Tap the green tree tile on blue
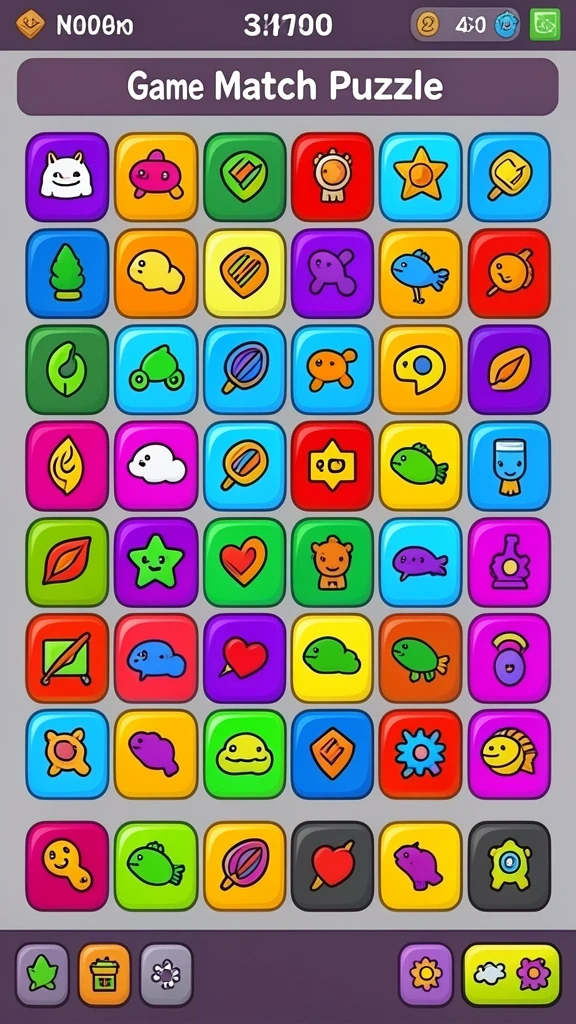Screen dimensions: 576x1024 click(x=67, y=273)
